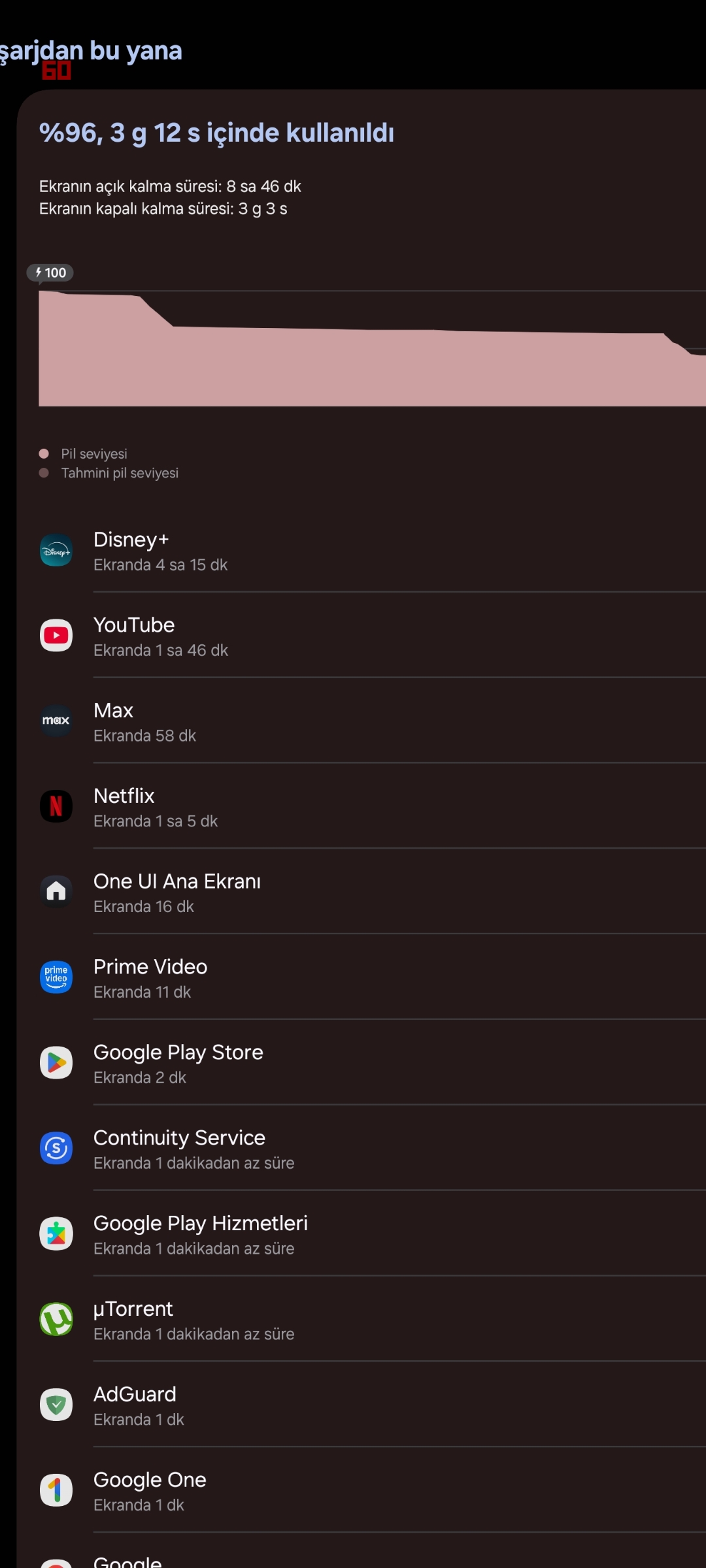Open Netflix battery usage details
Screen dimensions: 706x1568
point(362,807)
